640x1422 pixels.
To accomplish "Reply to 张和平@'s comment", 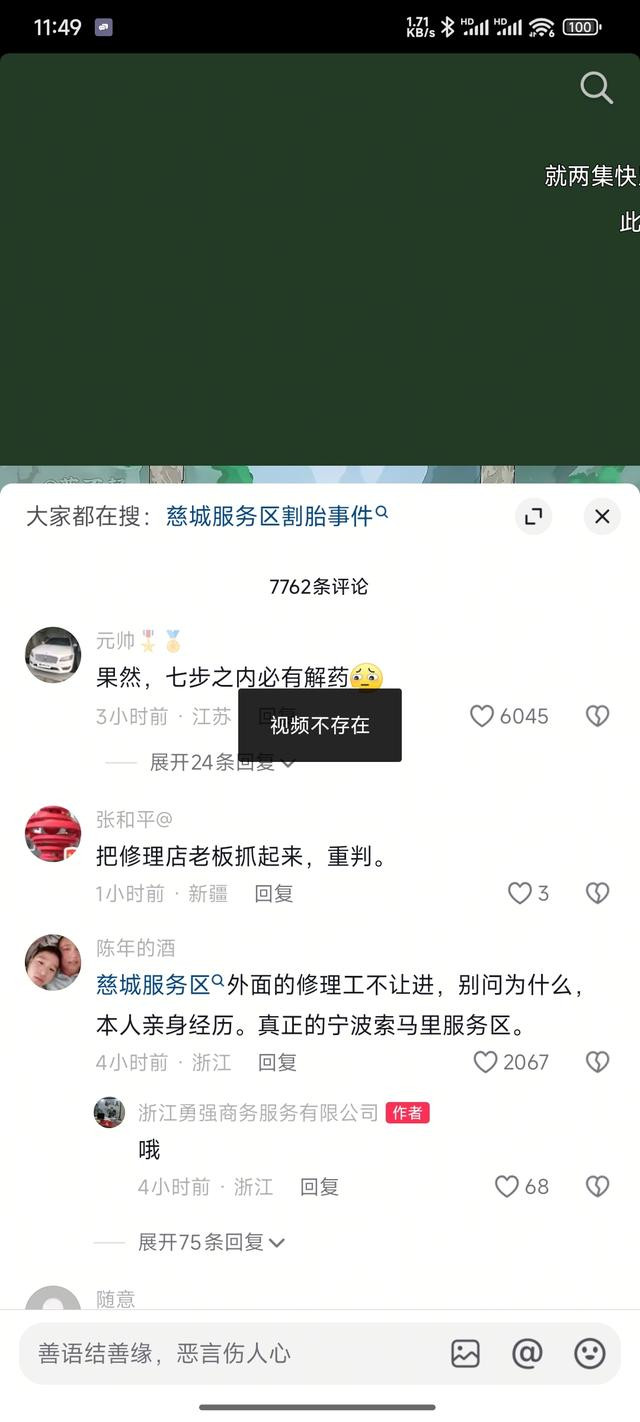I will click(273, 893).
